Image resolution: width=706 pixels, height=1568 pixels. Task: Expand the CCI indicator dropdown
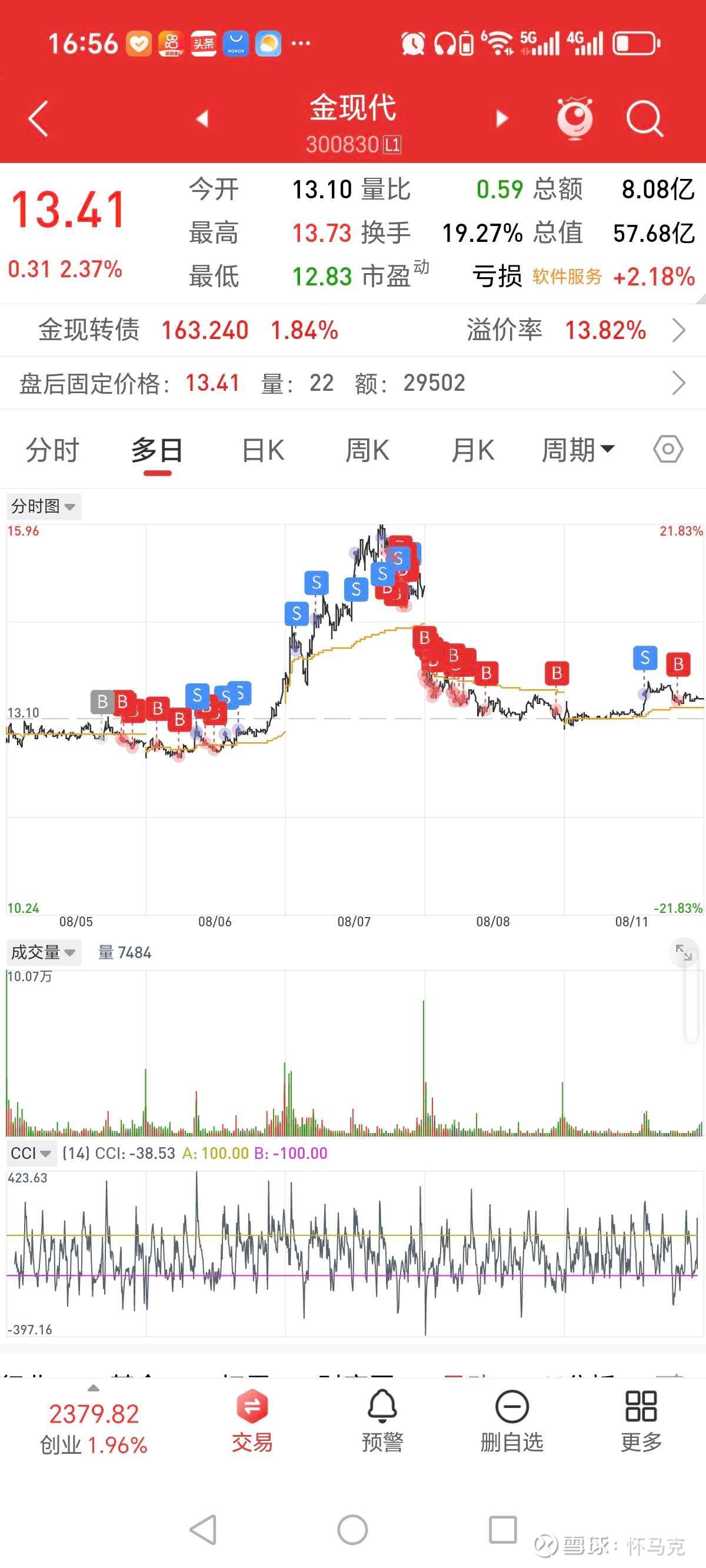tap(31, 1153)
